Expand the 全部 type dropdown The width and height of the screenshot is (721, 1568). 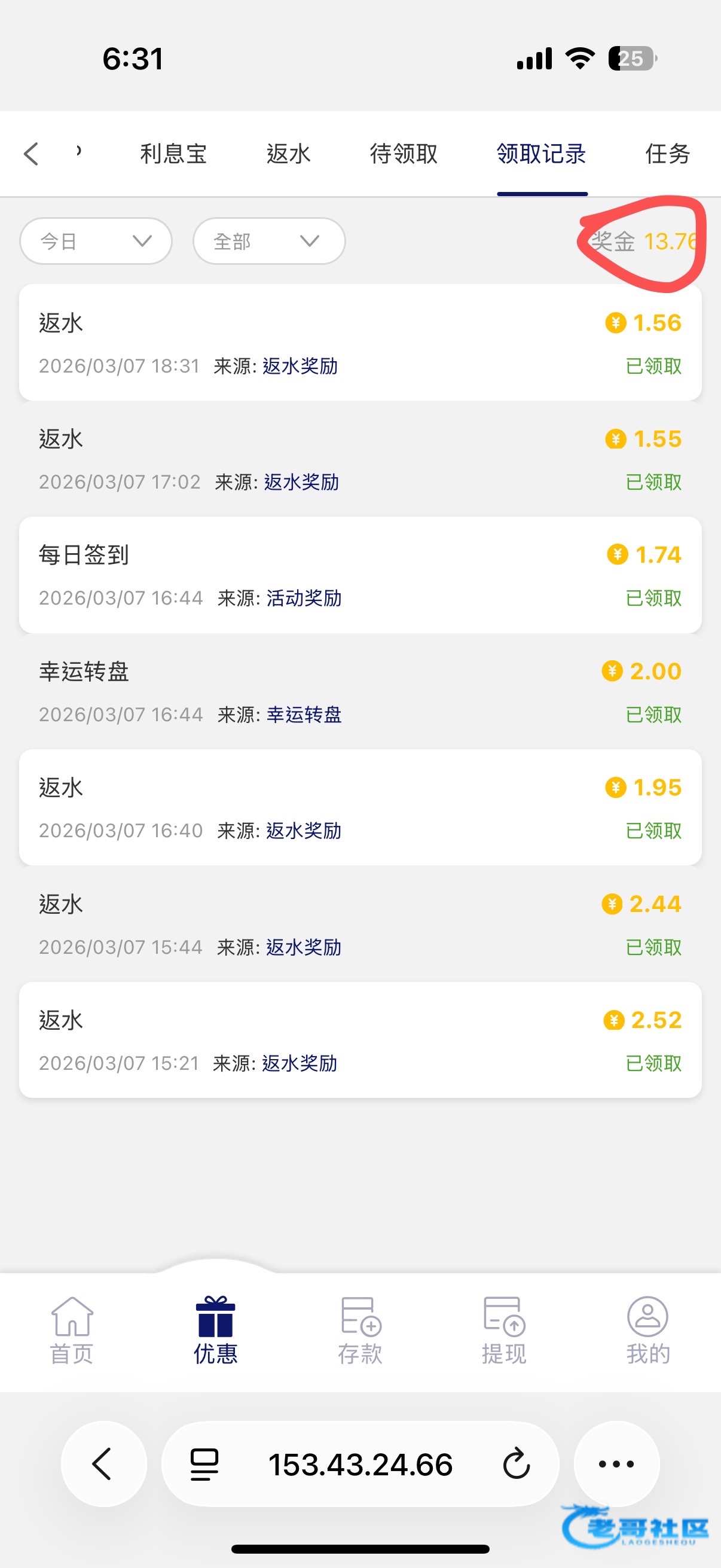click(269, 242)
